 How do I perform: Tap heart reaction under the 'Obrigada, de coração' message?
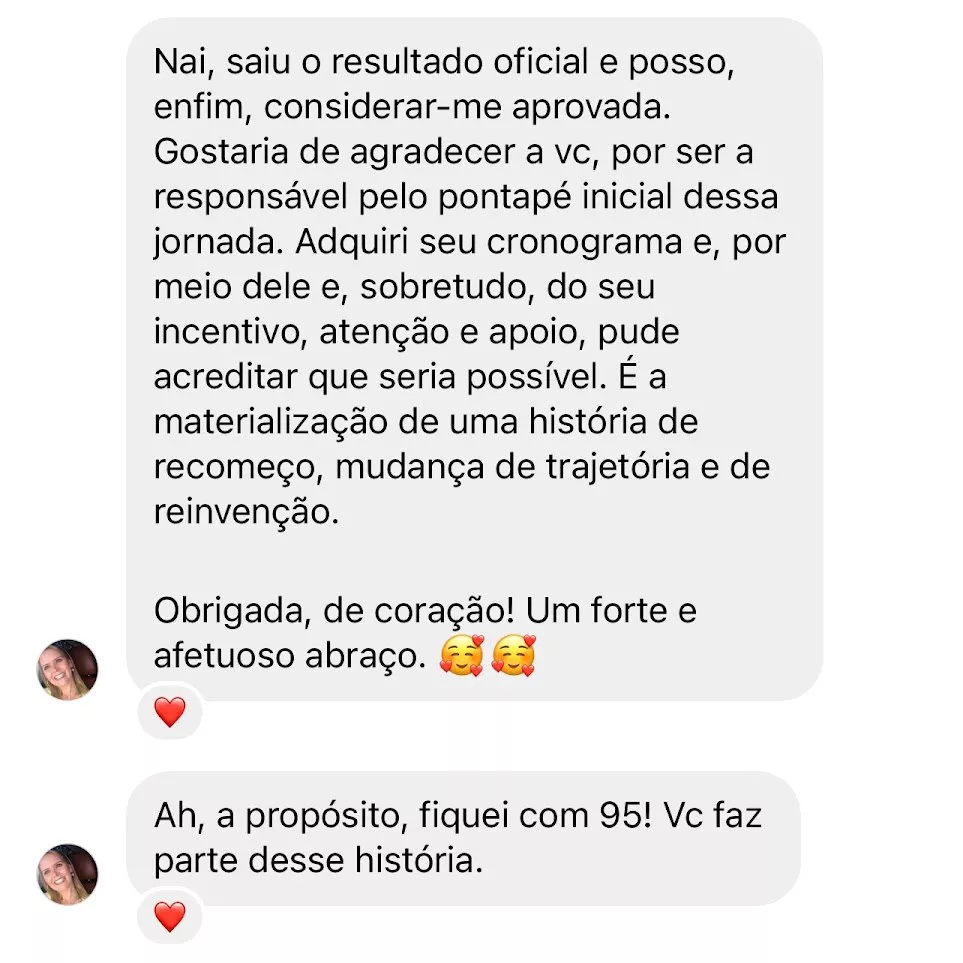point(170,712)
